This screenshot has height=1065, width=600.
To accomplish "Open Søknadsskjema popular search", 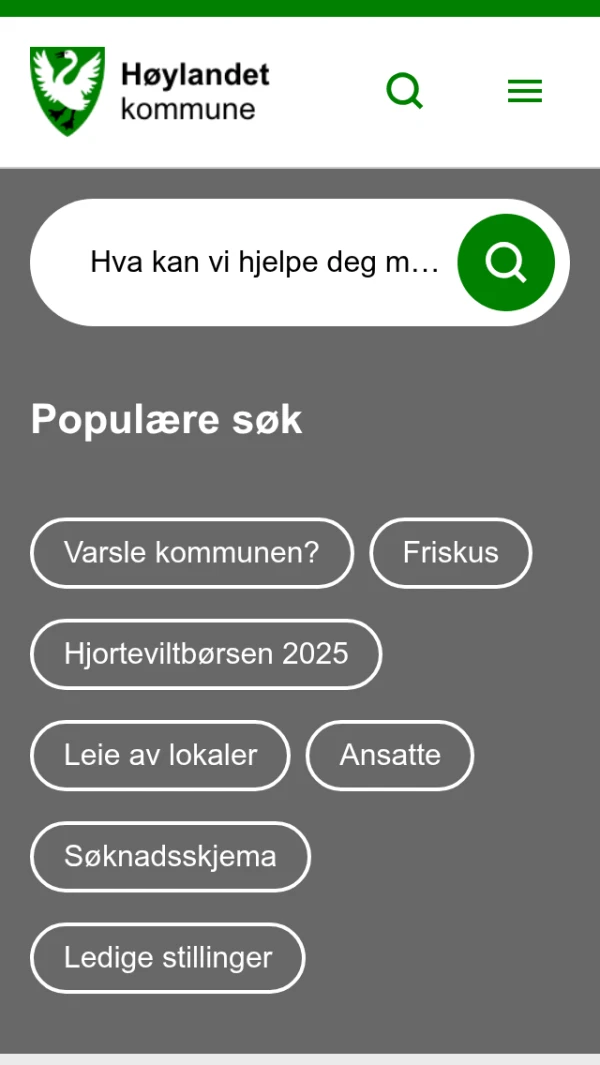I will pos(170,856).
